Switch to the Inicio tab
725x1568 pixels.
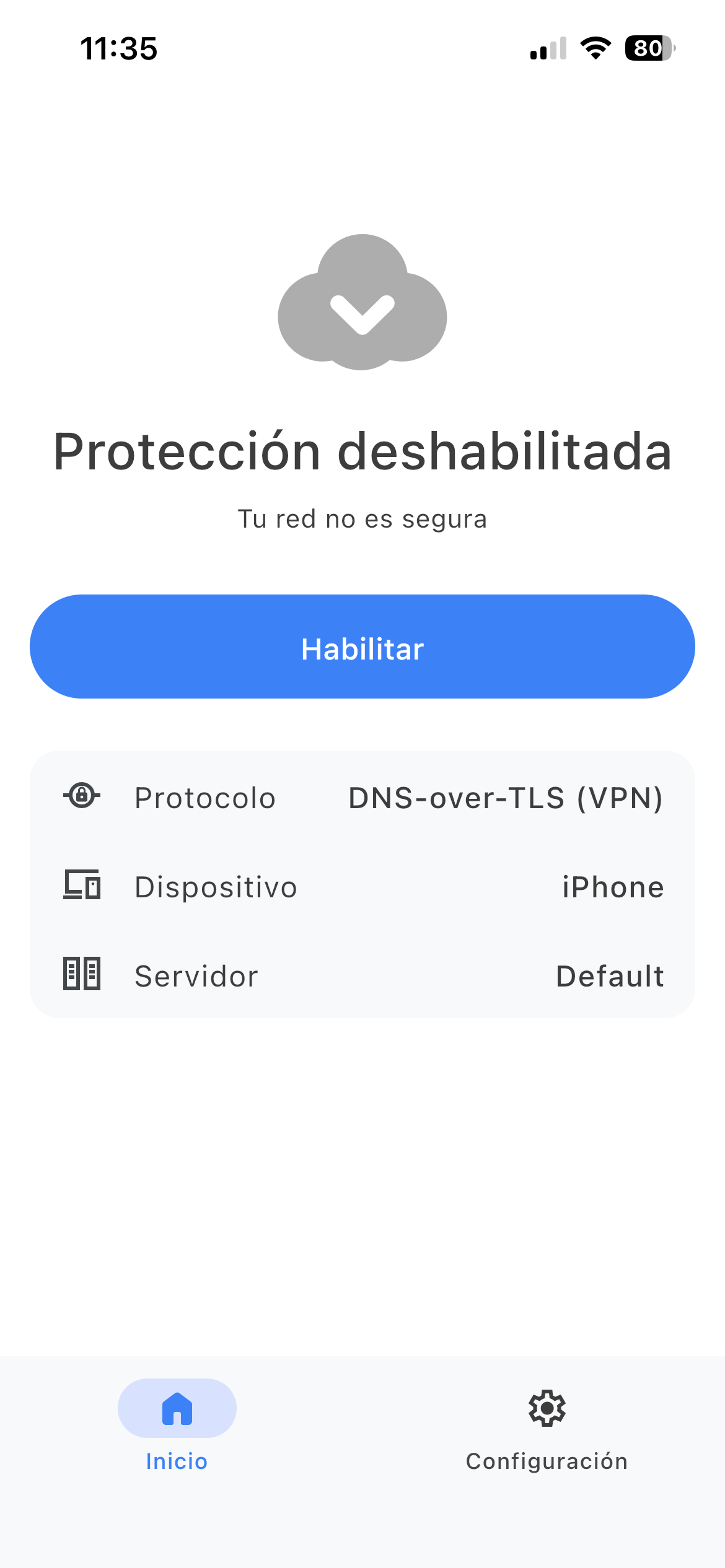(177, 1431)
